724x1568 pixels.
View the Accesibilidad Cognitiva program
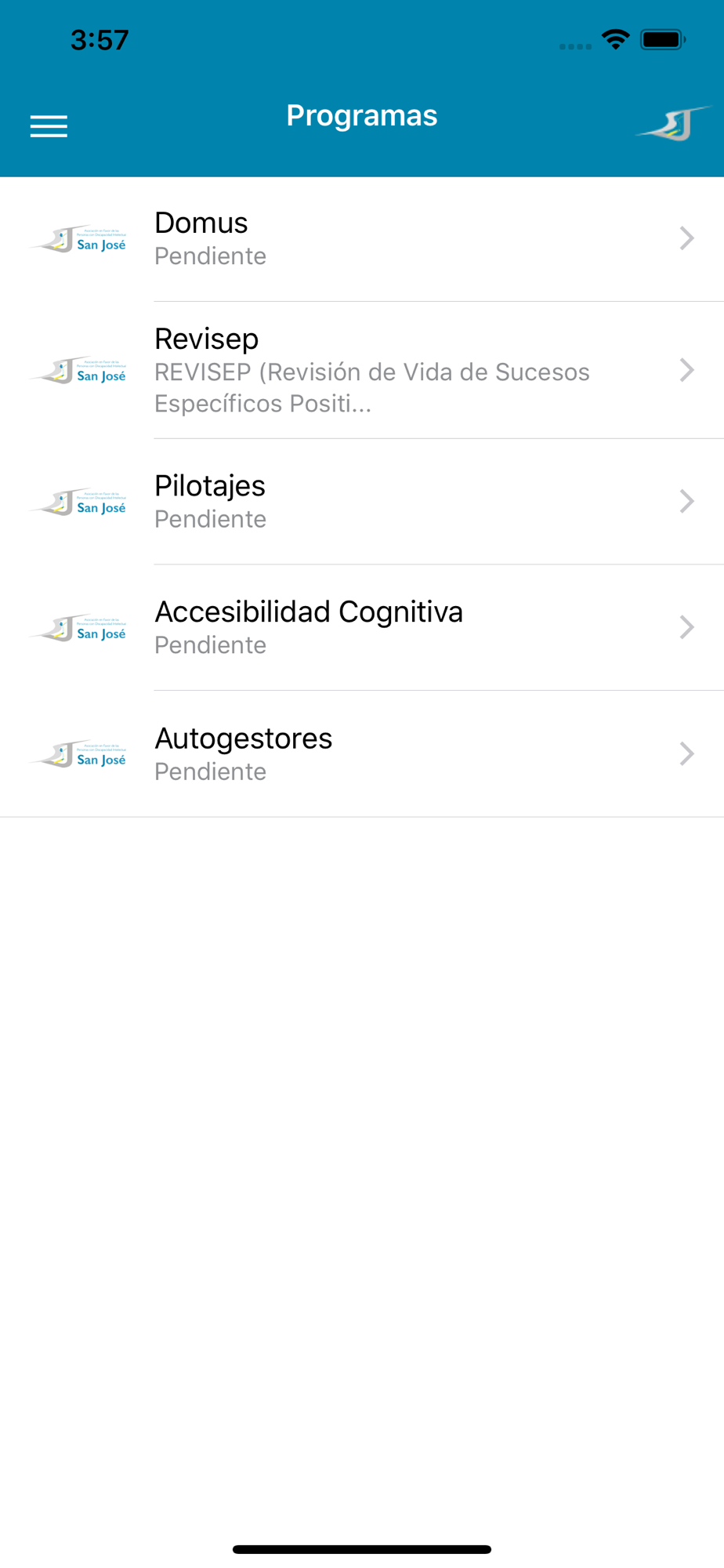pyautogui.click(x=362, y=628)
